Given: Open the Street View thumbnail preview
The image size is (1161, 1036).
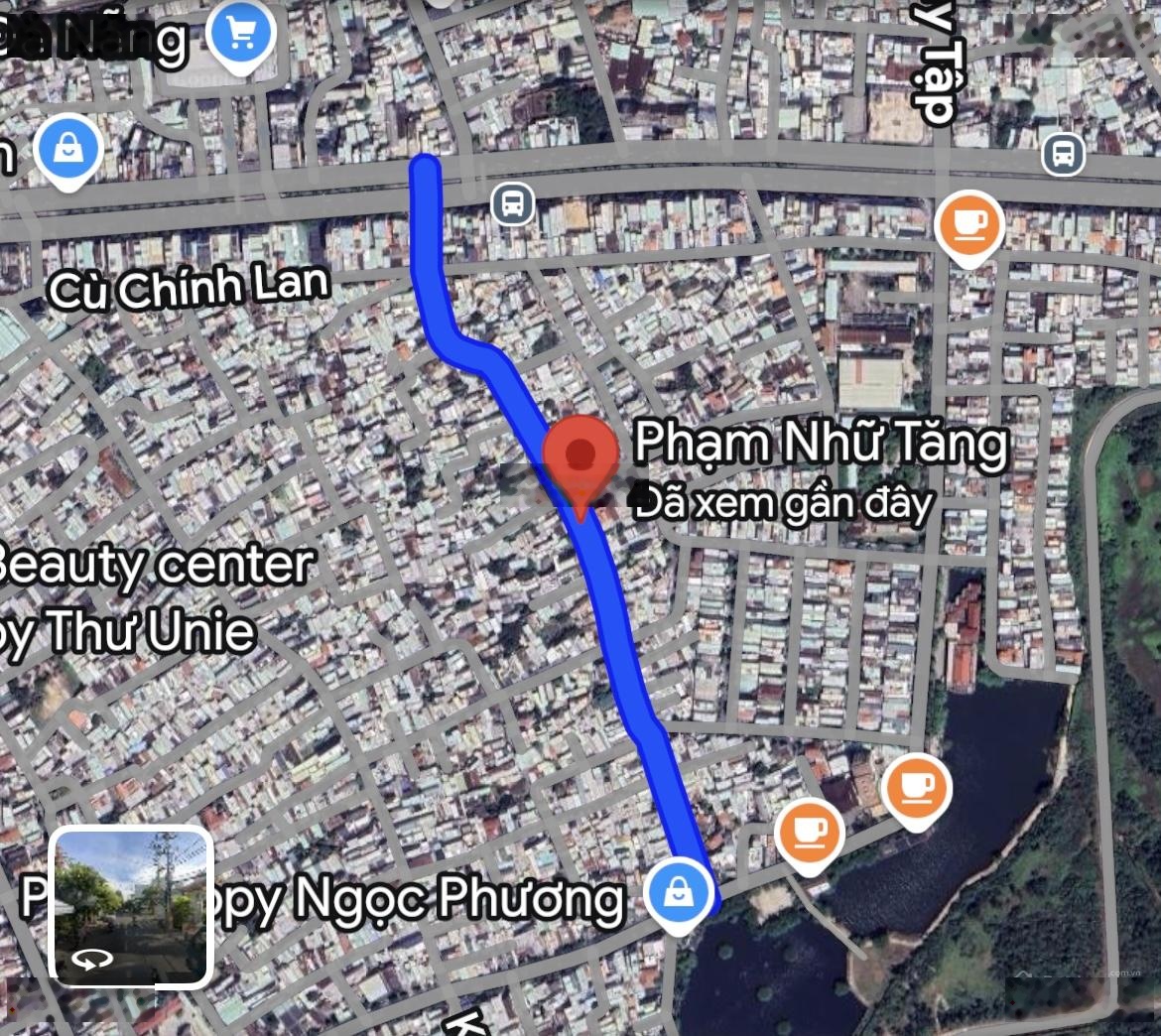Looking at the screenshot, I should [x=130, y=907].
